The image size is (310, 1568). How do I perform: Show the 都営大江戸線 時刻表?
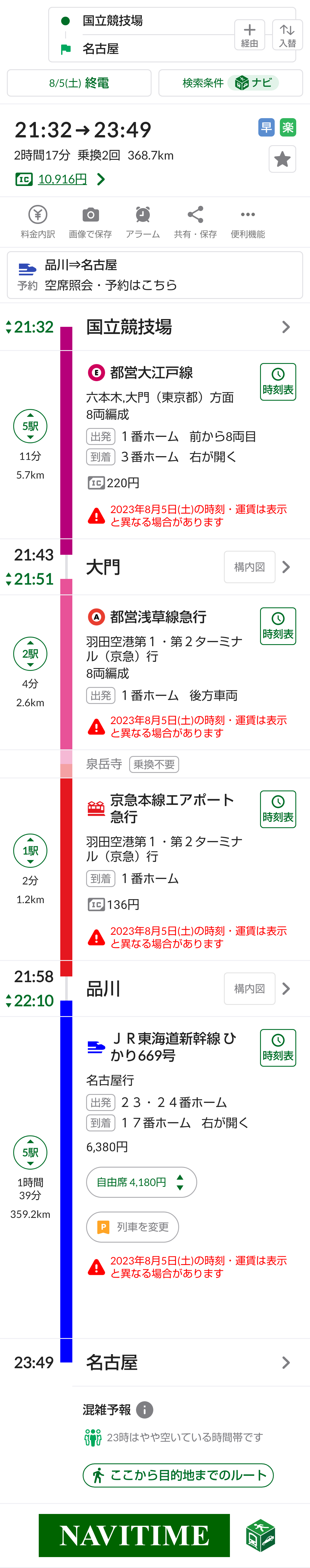point(278,382)
